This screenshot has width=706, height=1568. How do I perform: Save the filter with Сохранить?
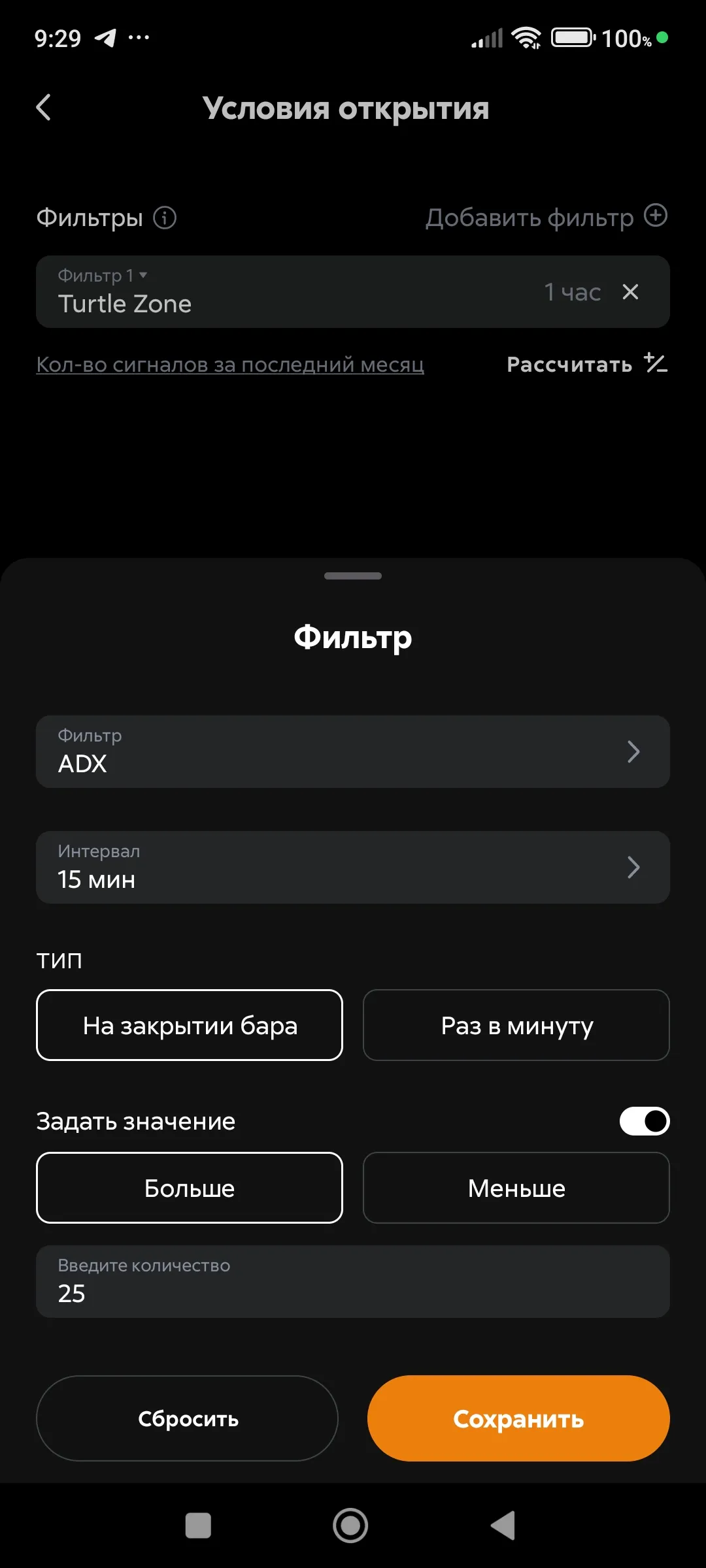click(x=518, y=1418)
